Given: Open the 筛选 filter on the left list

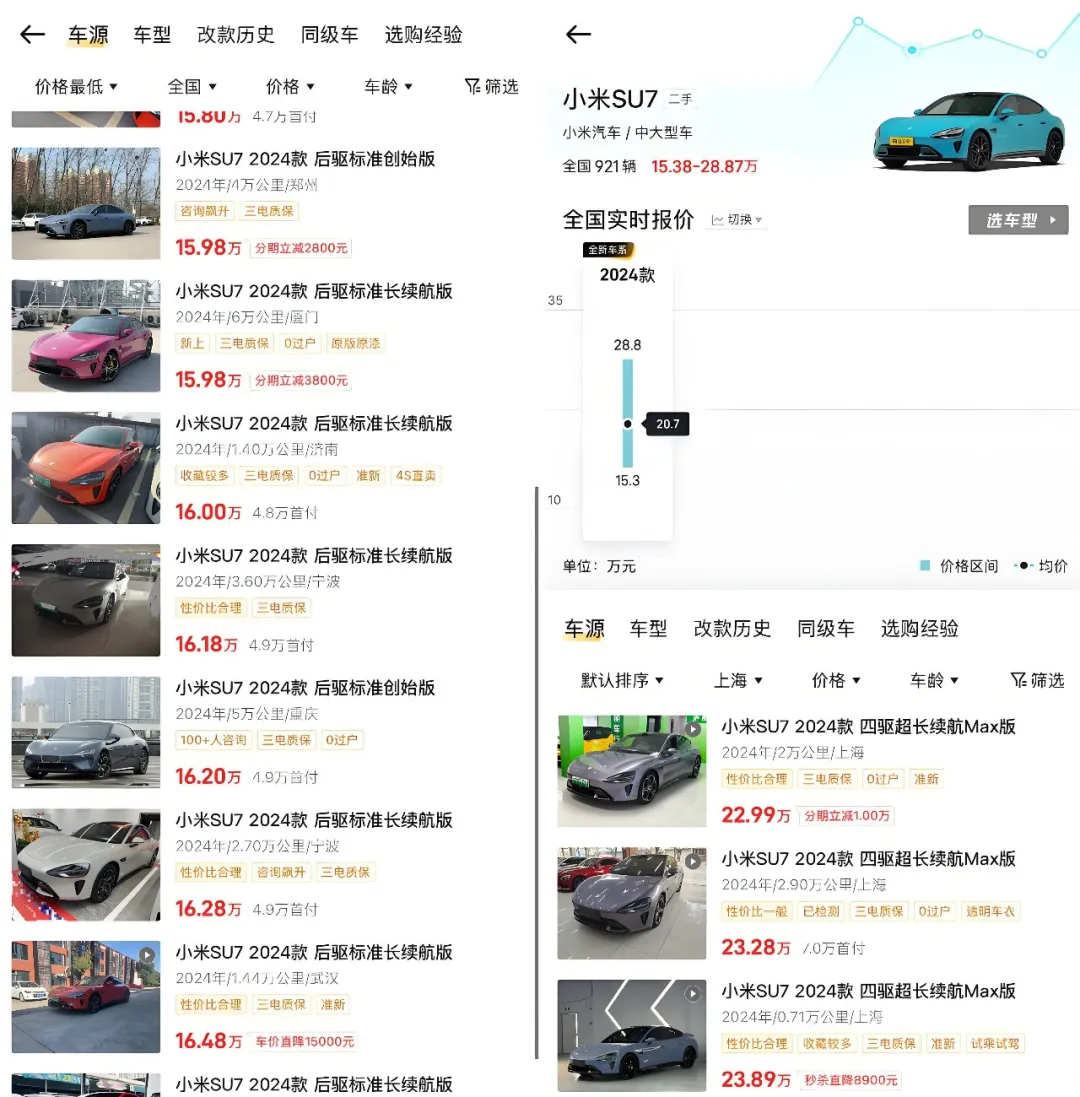Looking at the screenshot, I should pyautogui.click(x=490, y=87).
